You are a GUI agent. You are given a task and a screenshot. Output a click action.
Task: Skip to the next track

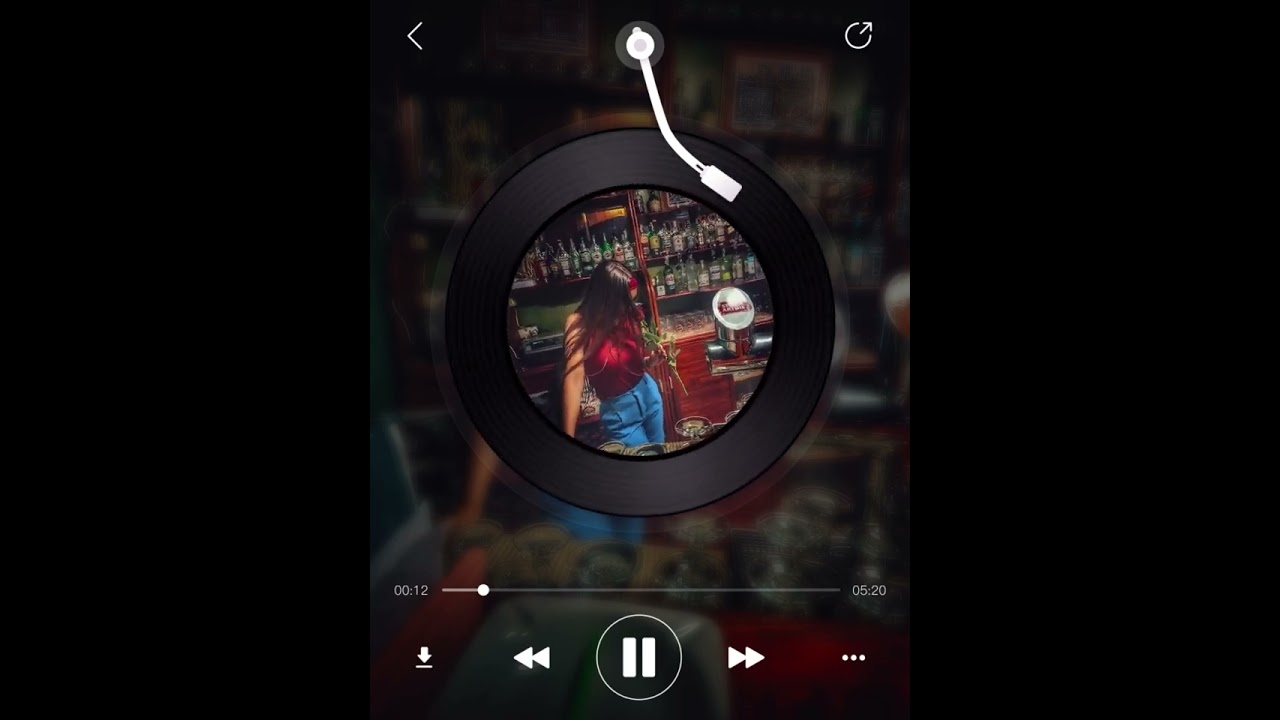[x=746, y=657]
